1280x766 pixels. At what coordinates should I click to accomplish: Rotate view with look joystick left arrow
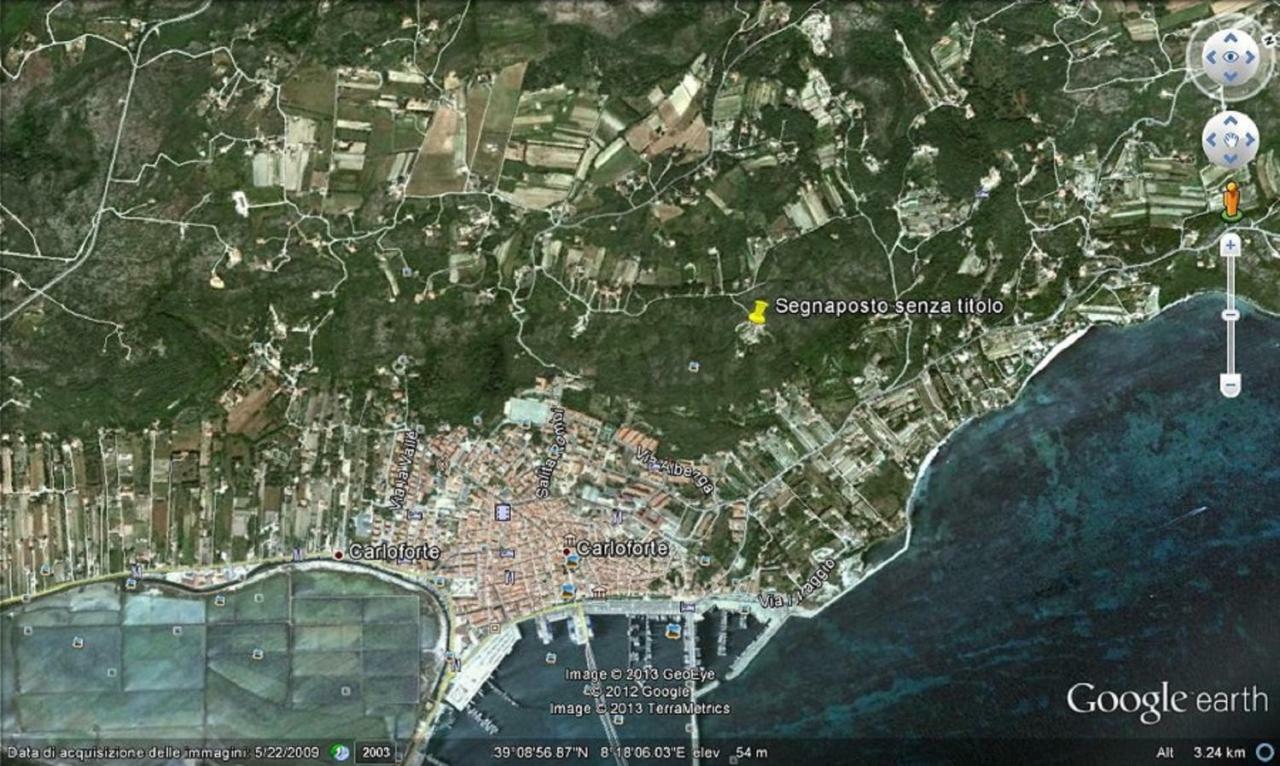[1211, 57]
